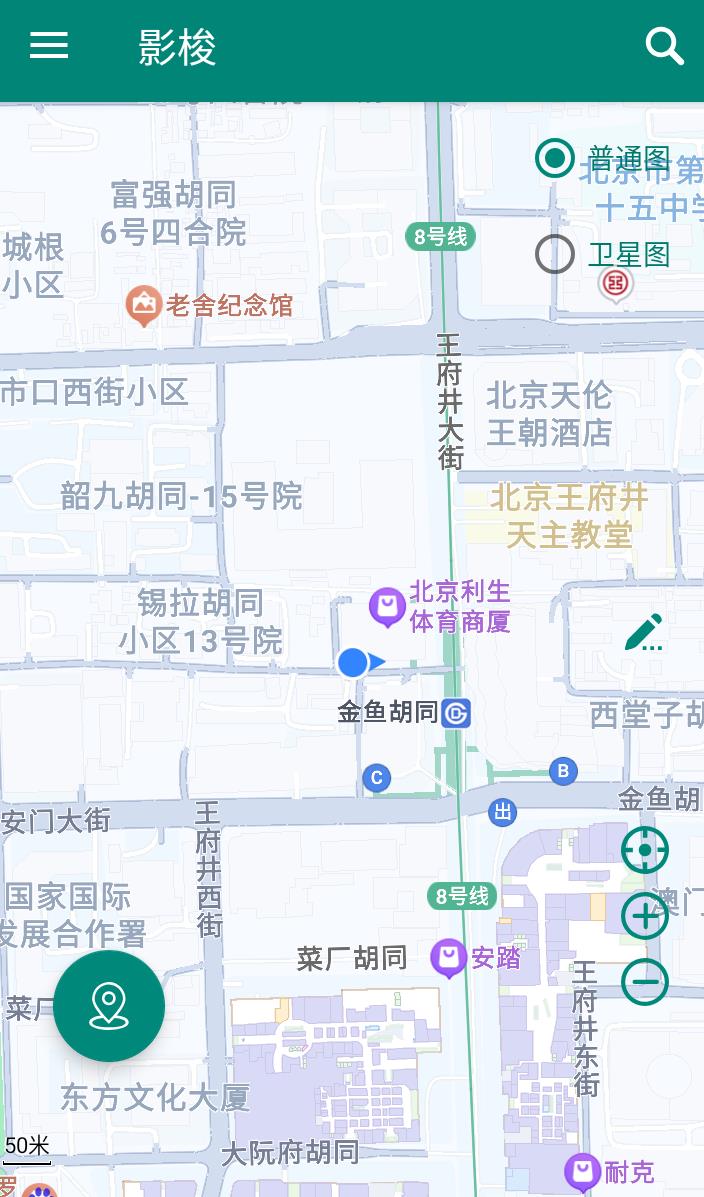Tap the pencil edit icon
The width and height of the screenshot is (704, 1197).
[x=644, y=633]
